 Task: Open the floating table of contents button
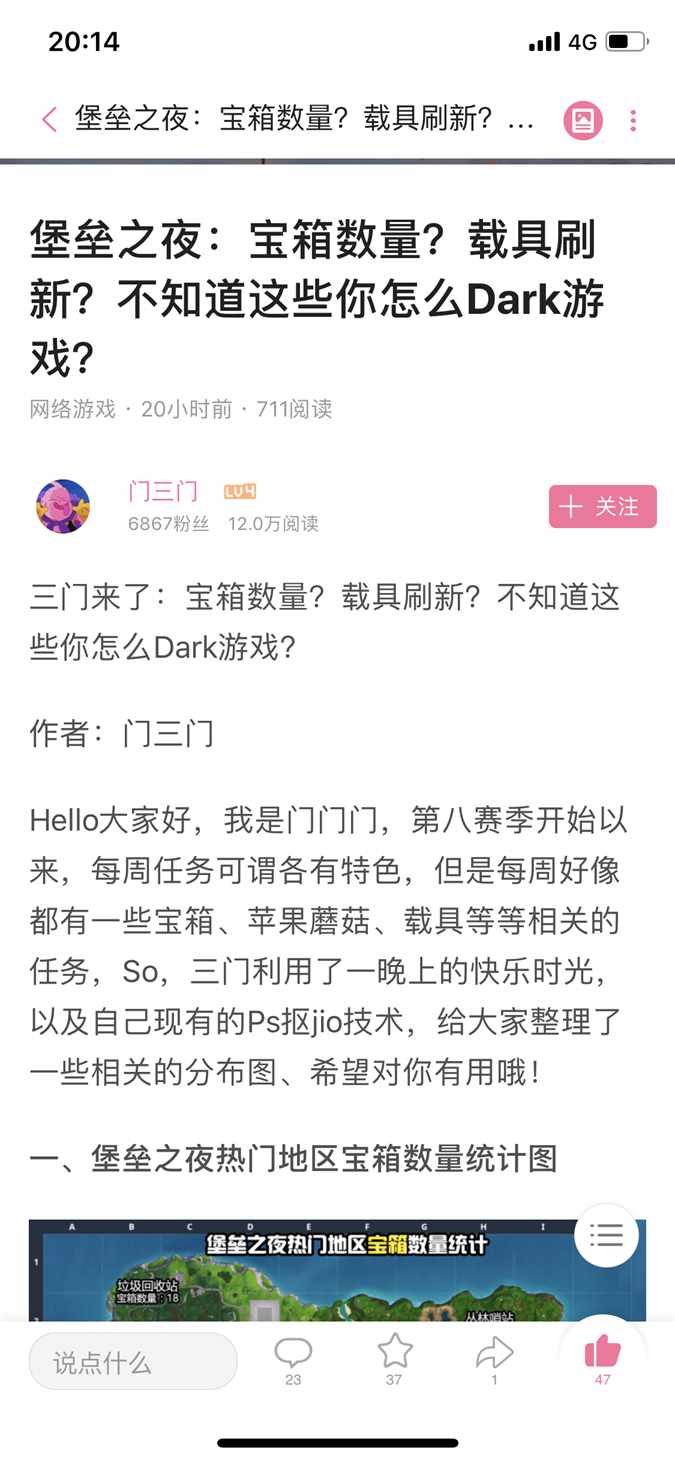[x=606, y=1235]
